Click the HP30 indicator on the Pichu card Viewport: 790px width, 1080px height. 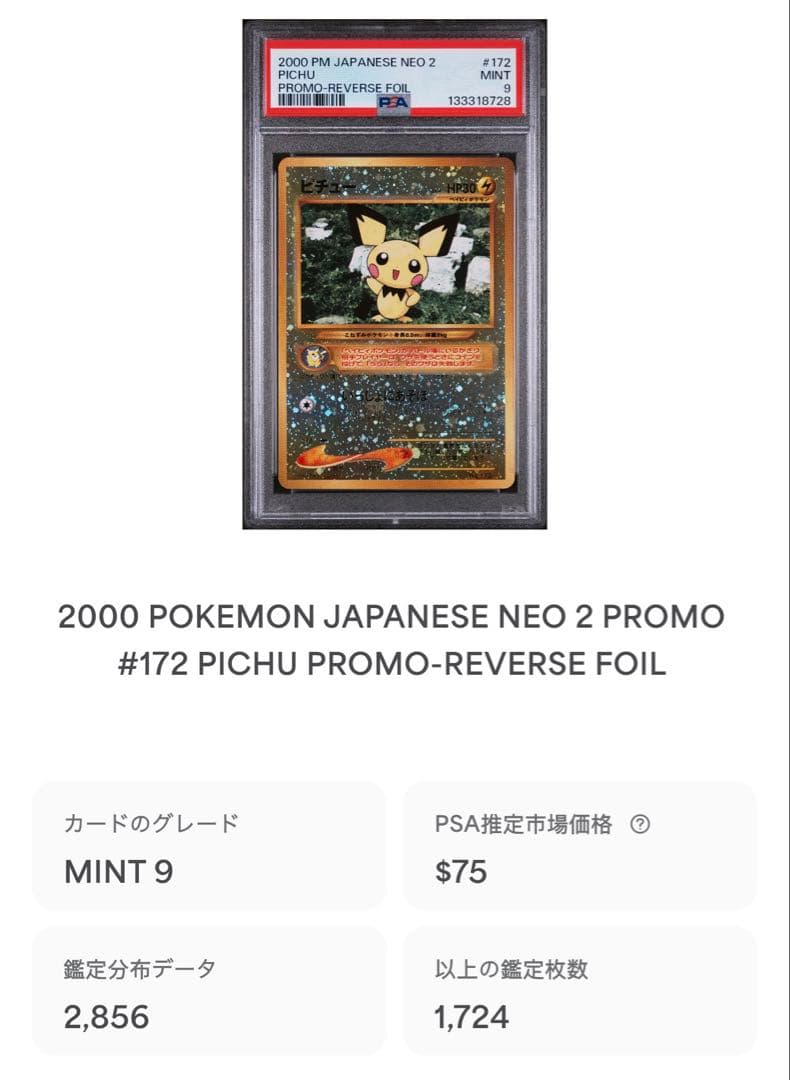[x=460, y=187]
